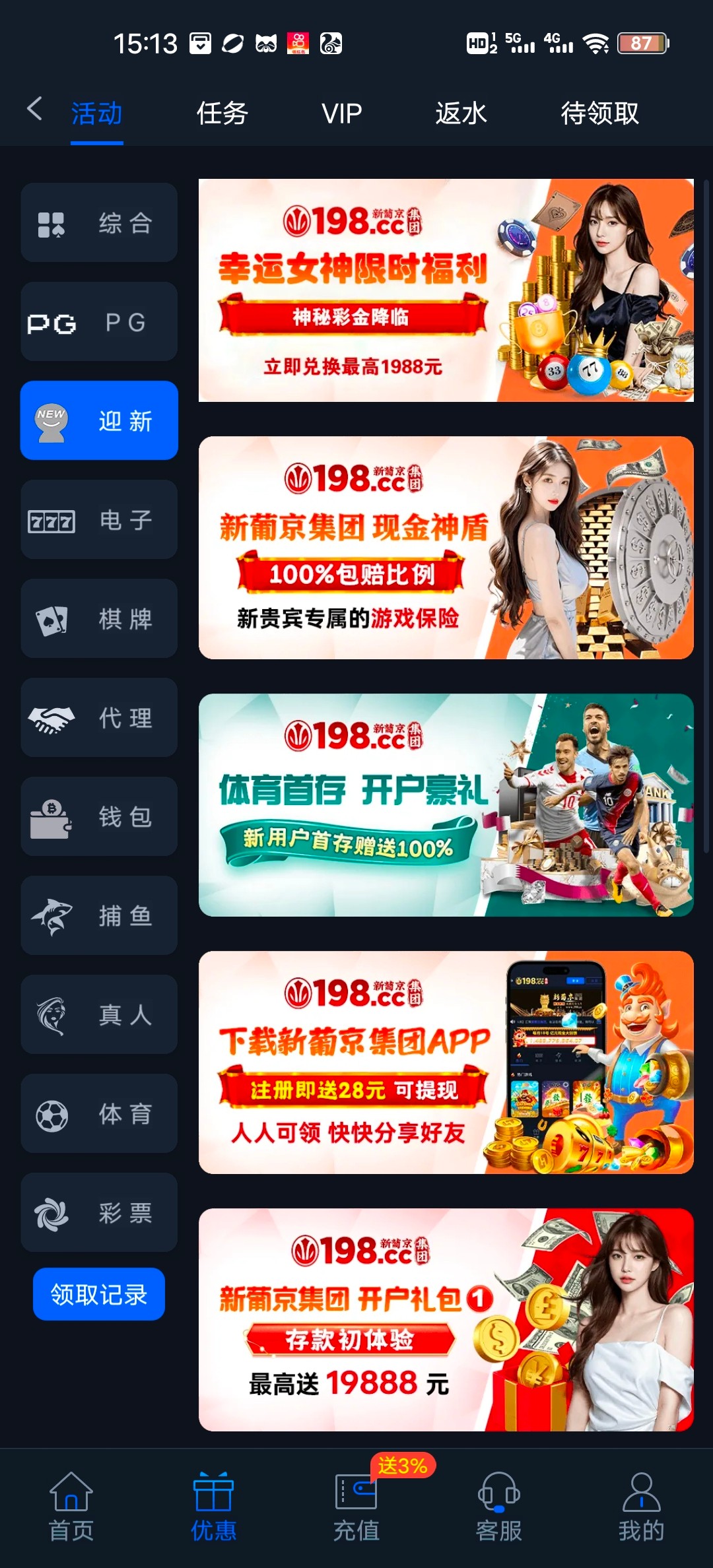The image size is (713, 1568).
Task: Select the 综合 category
Action: pos(99,223)
